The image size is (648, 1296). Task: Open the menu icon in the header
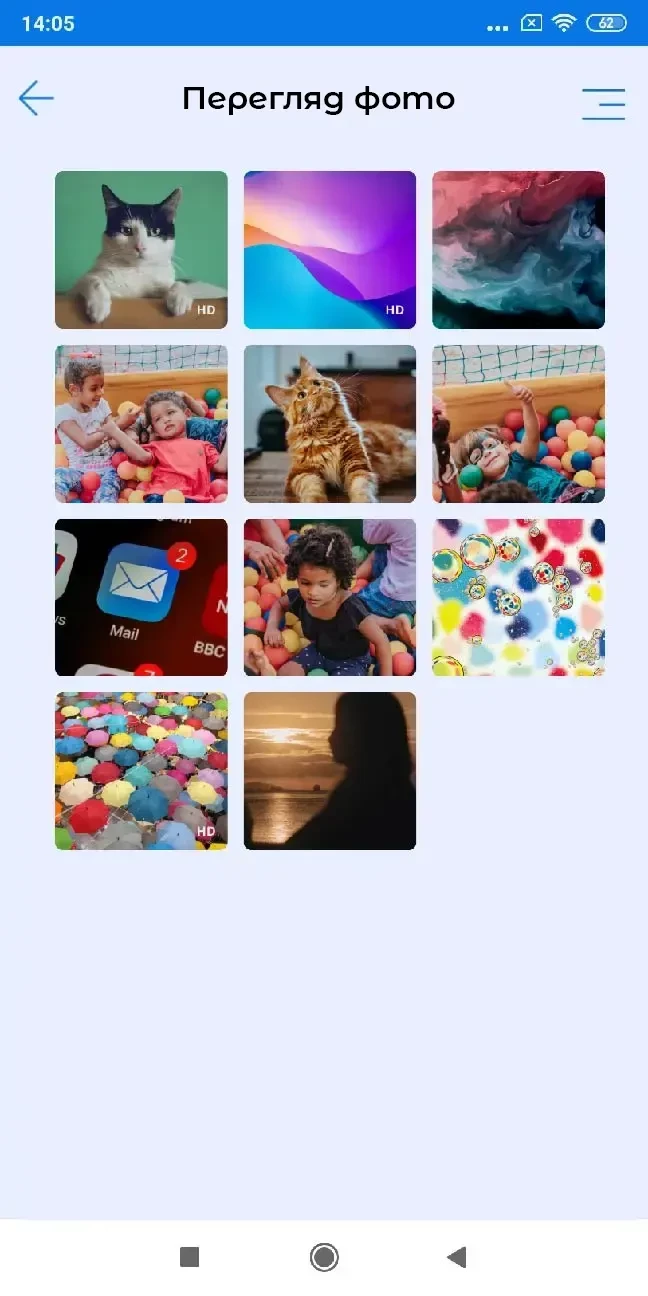pos(603,103)
